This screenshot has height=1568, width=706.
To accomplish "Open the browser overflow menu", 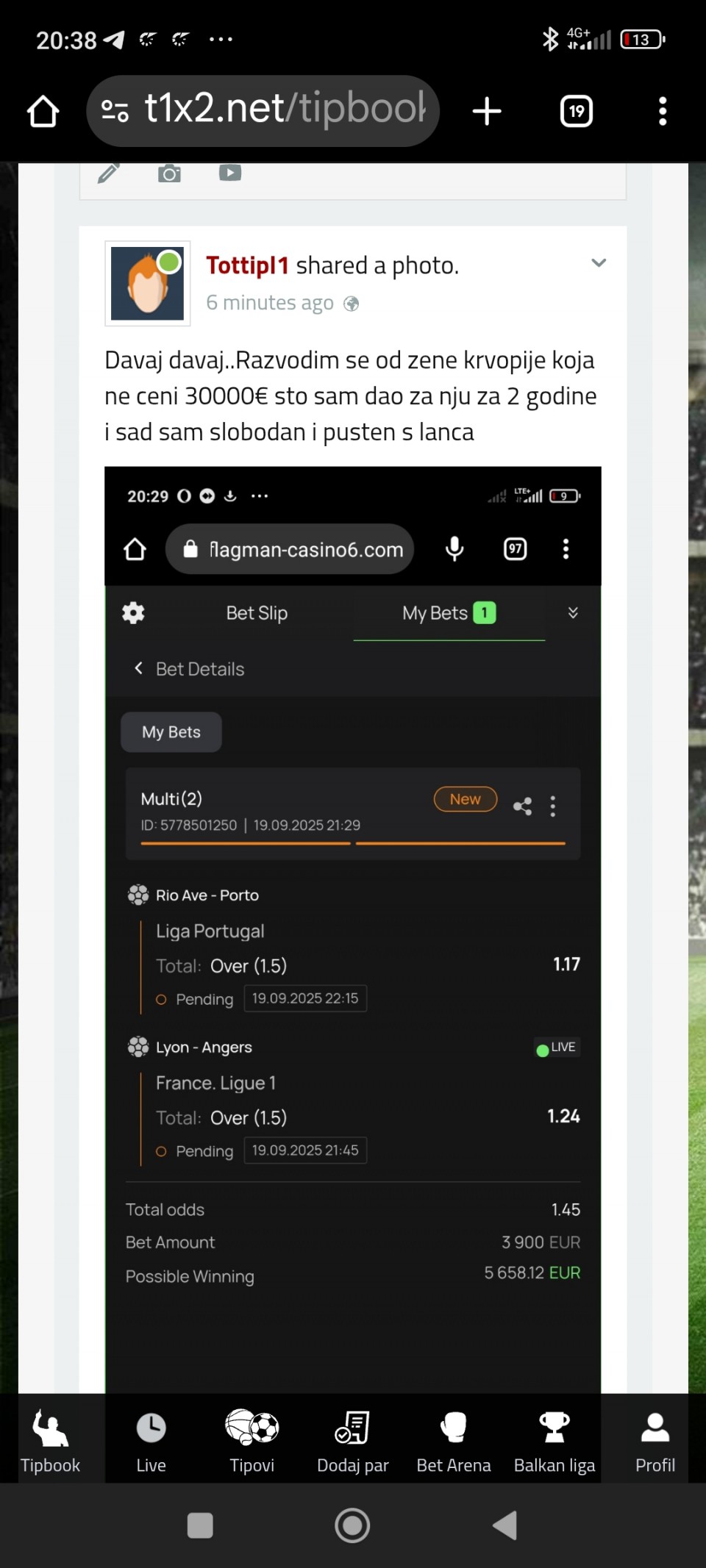I will (x=663, y=112).
